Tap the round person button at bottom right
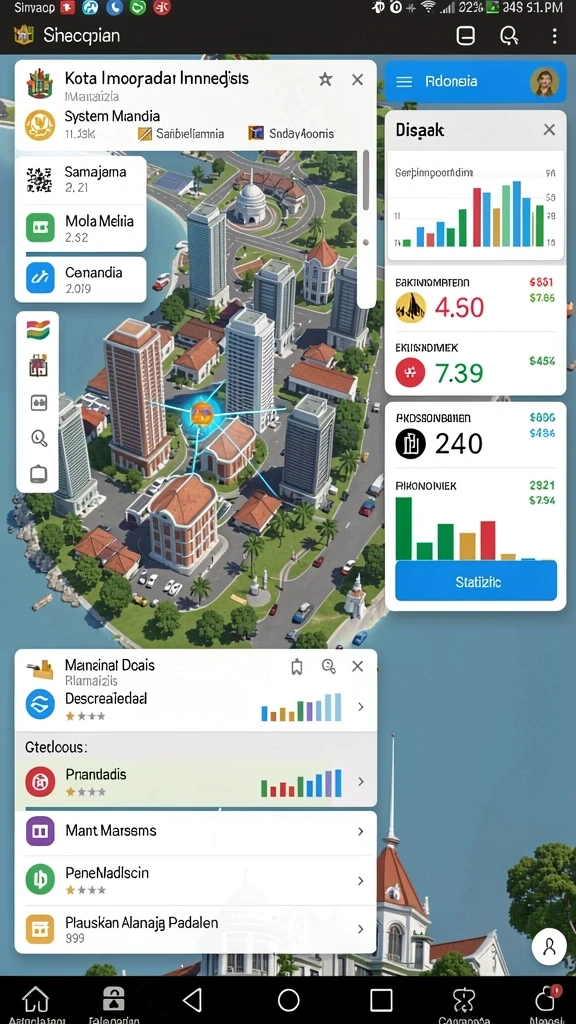Image resolution: width=576 pixels, height=1024 pixels. (549, 946)
